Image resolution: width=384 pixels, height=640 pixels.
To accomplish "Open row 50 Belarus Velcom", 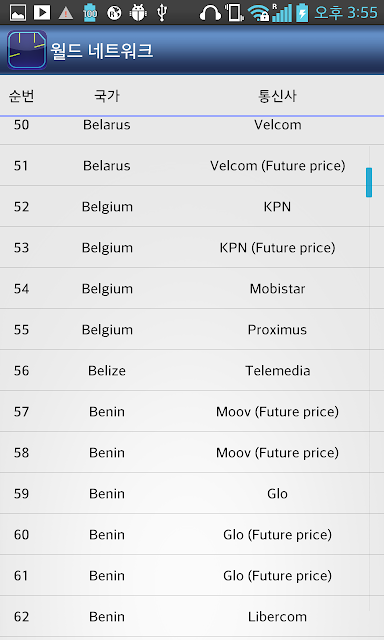I will (192, 130).
